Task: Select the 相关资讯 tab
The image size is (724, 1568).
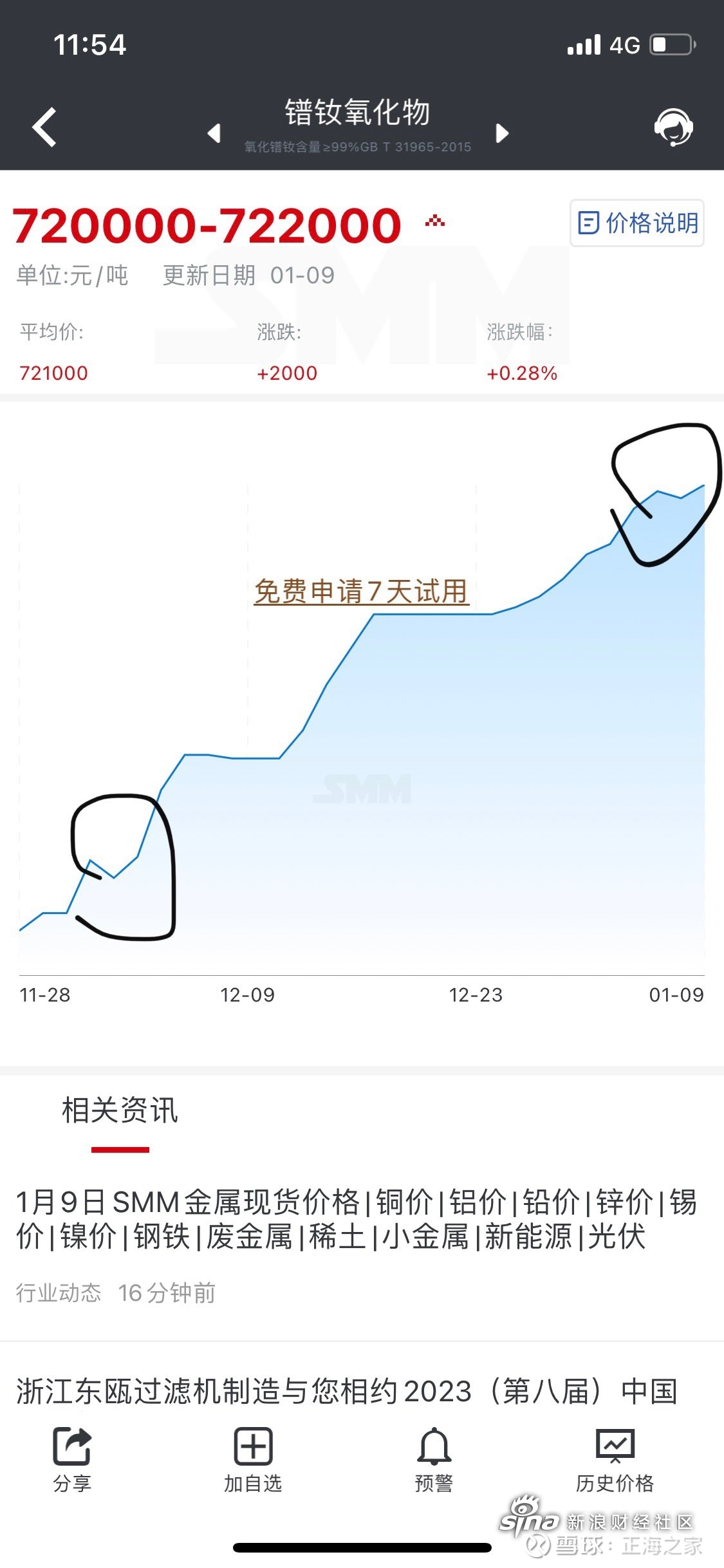Action: (x=120, y=1110)
